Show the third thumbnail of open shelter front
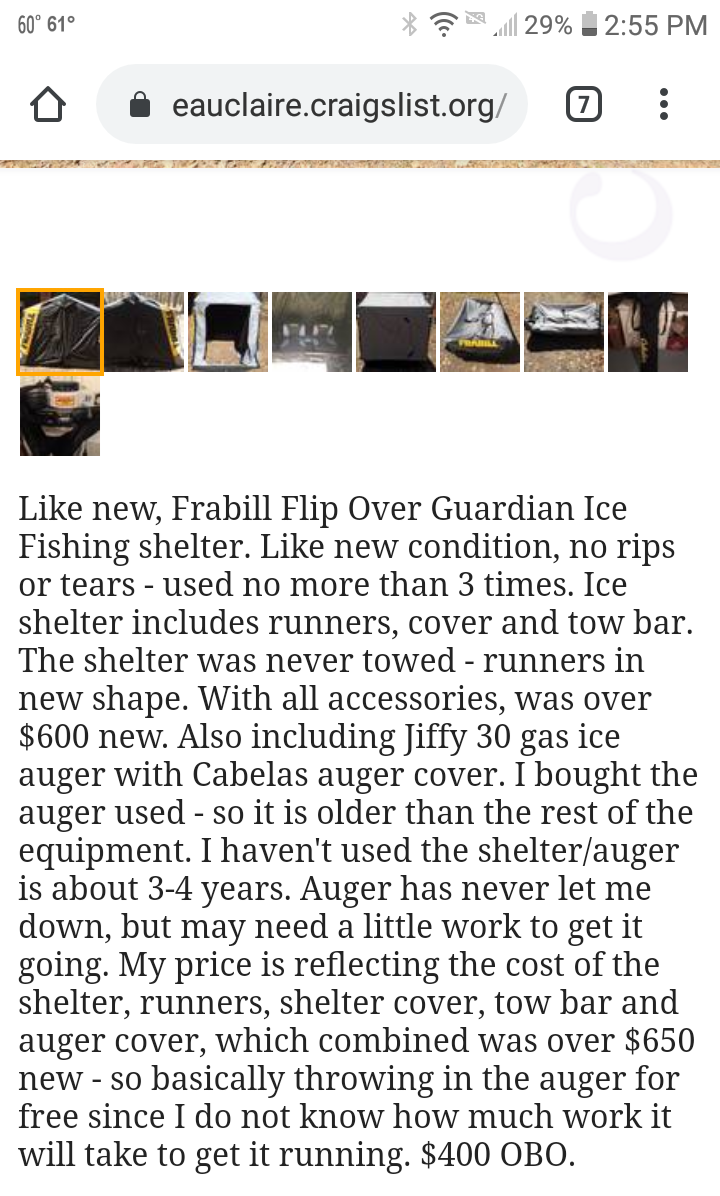Screen dimensions: 720x1196 point(228,332)
